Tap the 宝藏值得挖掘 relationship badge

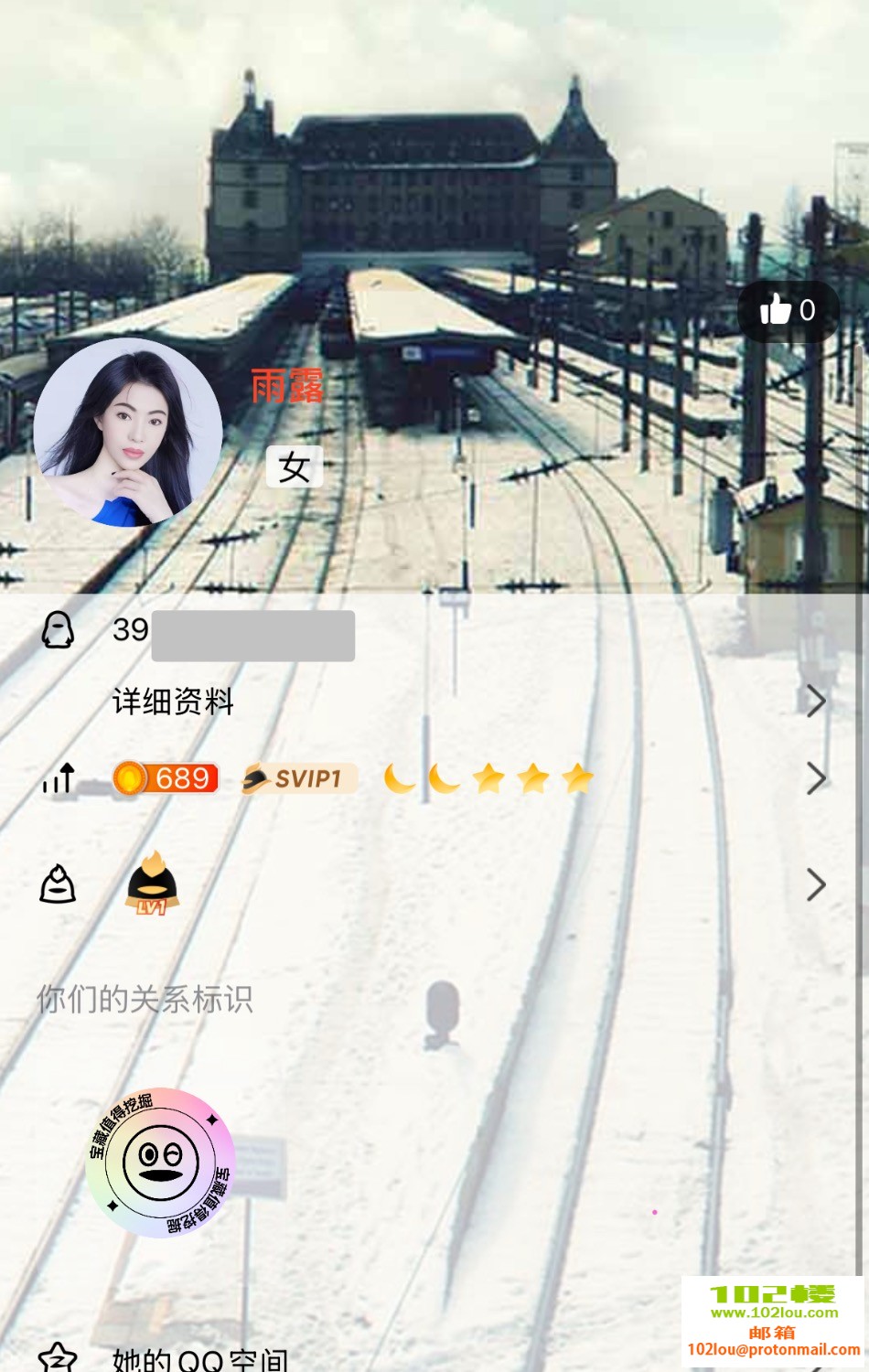[161, 1162]
